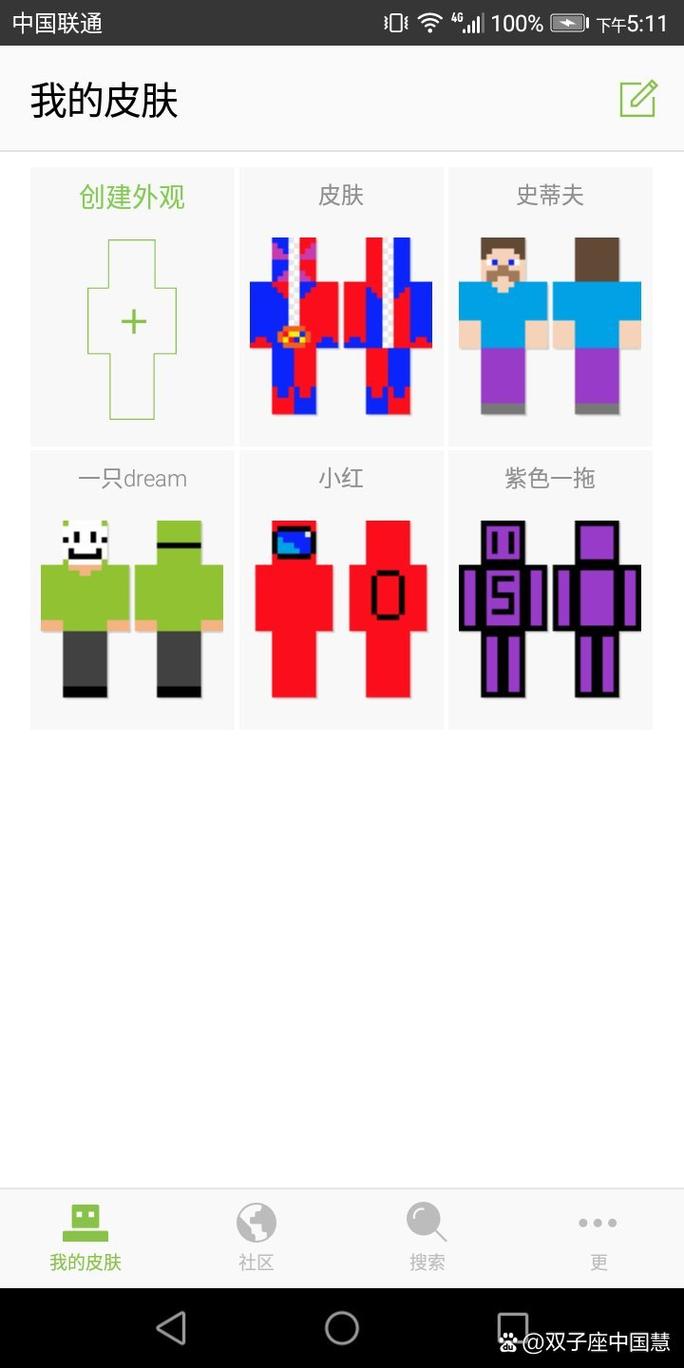Select the 一只dream skin
Screen dimensions: 684x1368
tap(132, 590)
